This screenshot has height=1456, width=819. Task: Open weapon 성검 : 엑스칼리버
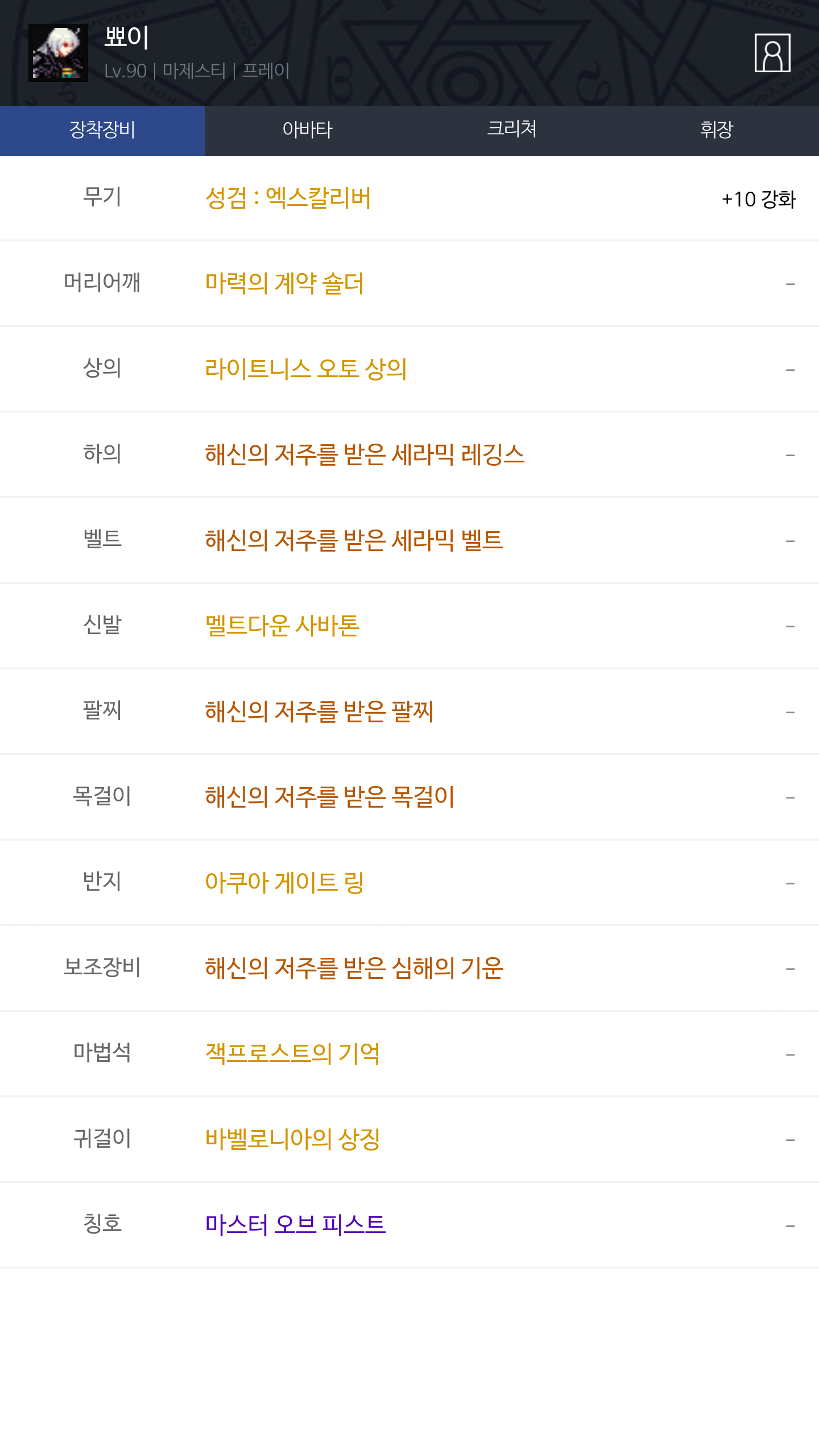point(288,198)
